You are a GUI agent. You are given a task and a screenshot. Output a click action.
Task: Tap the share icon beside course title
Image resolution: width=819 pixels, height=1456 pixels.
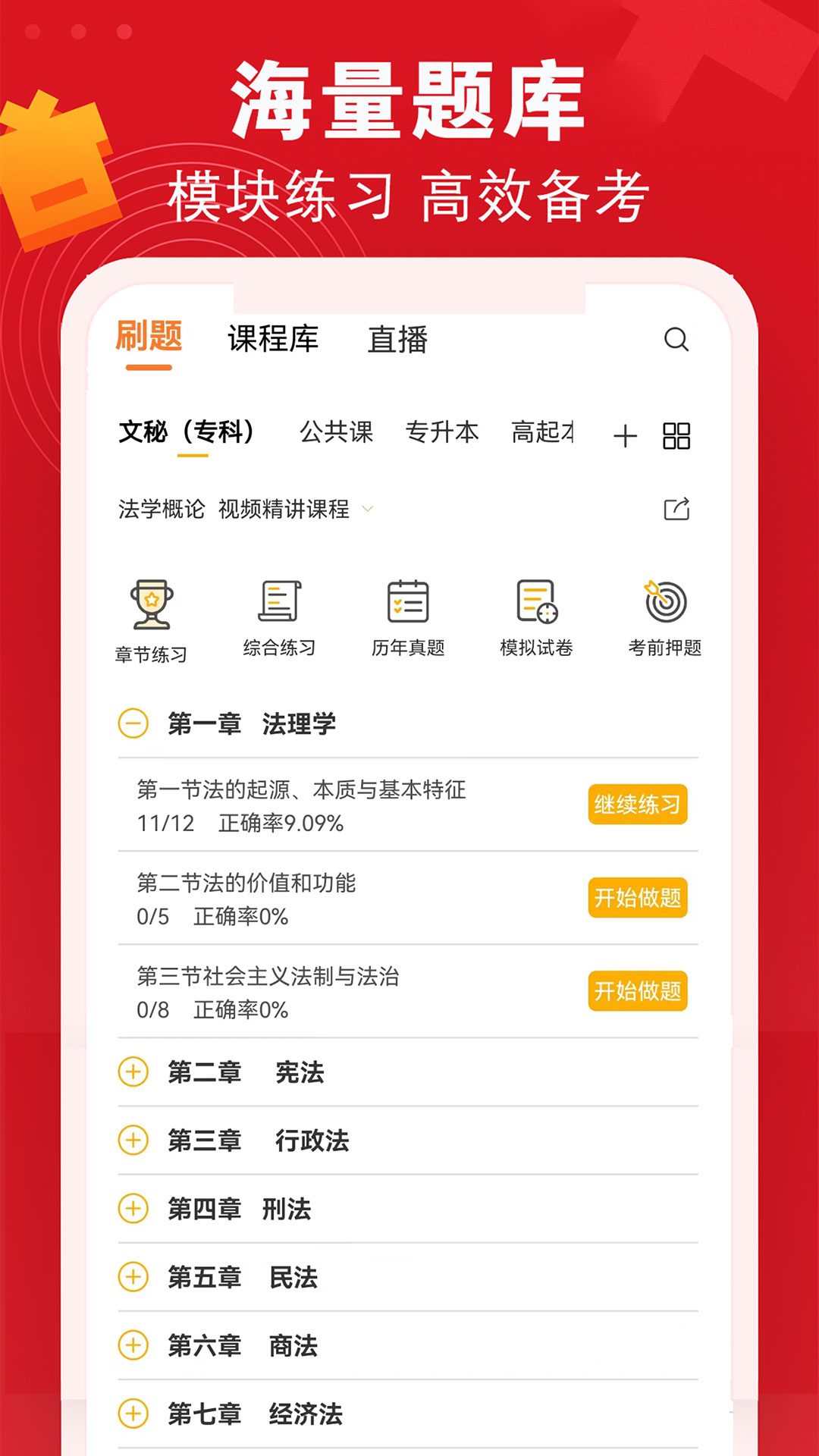(x=678, y=508)
